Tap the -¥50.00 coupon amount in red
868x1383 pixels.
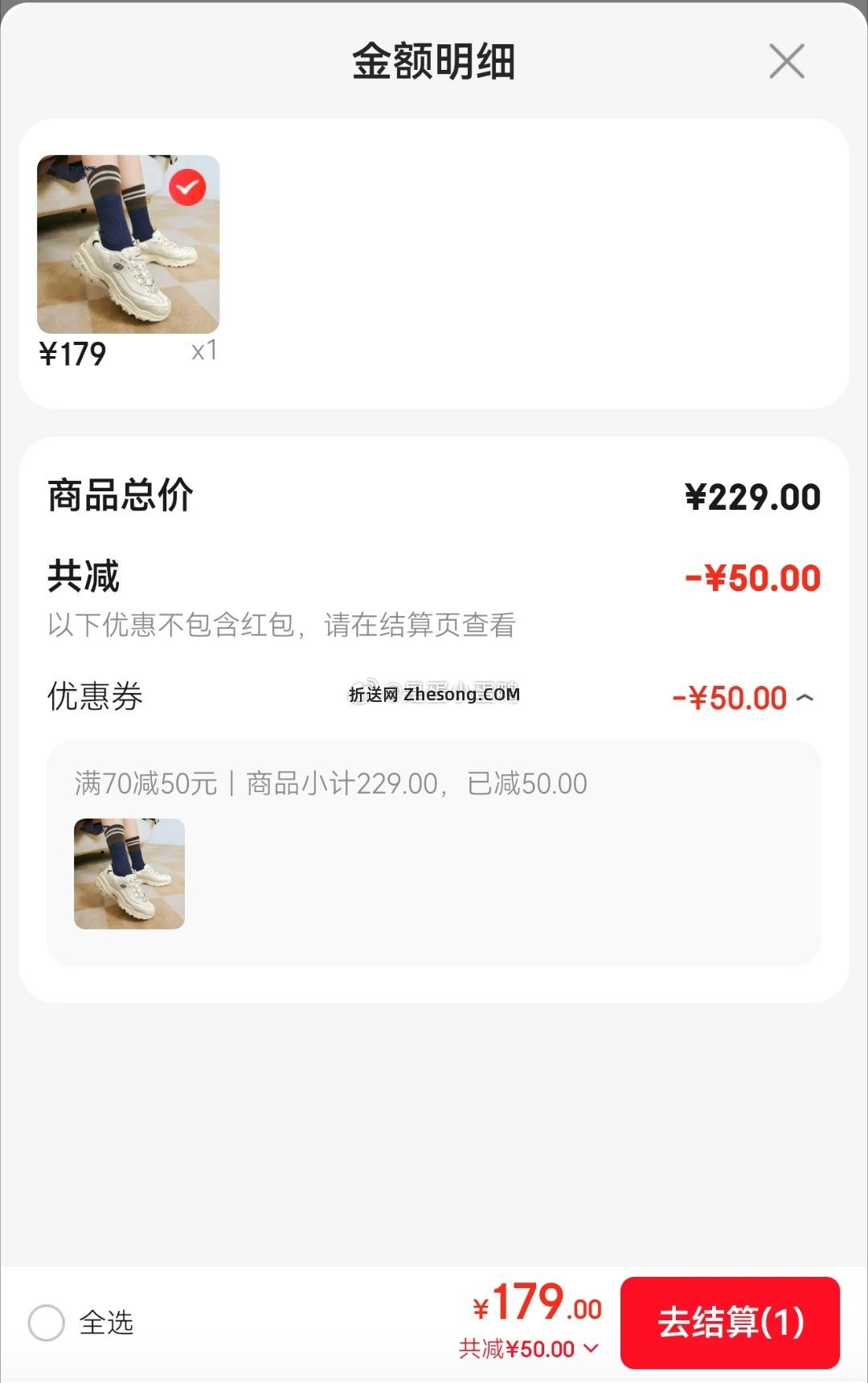[730, 698]
